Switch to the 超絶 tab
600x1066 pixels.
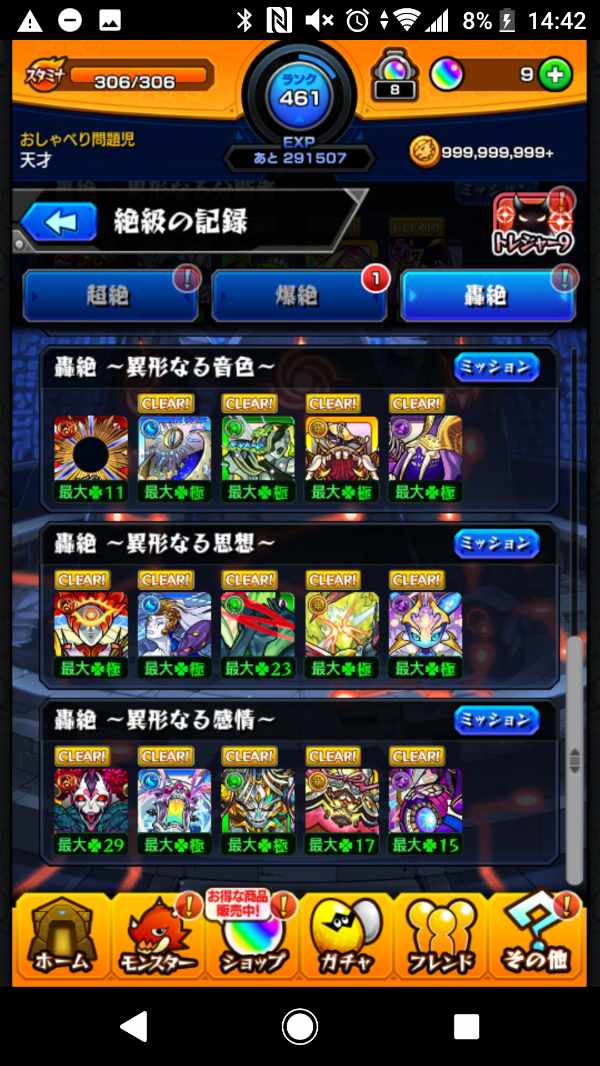[x=107, y=297]
